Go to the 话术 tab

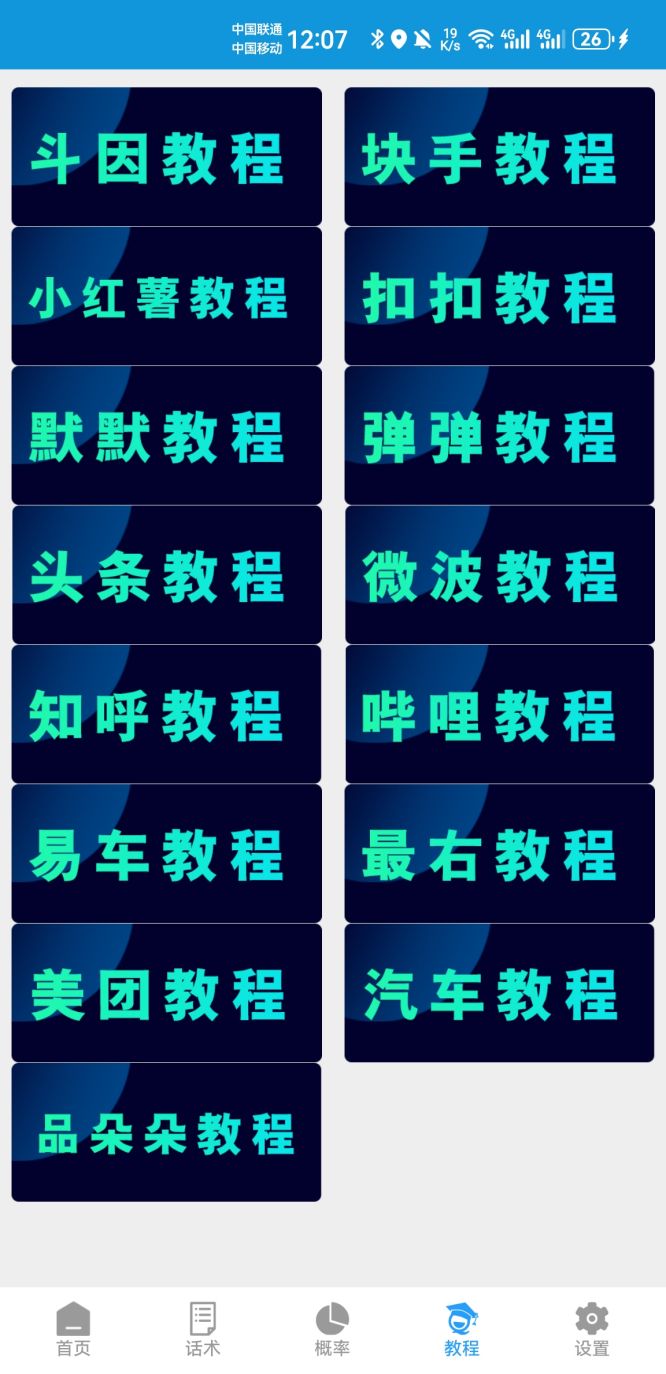[203, 1330]
